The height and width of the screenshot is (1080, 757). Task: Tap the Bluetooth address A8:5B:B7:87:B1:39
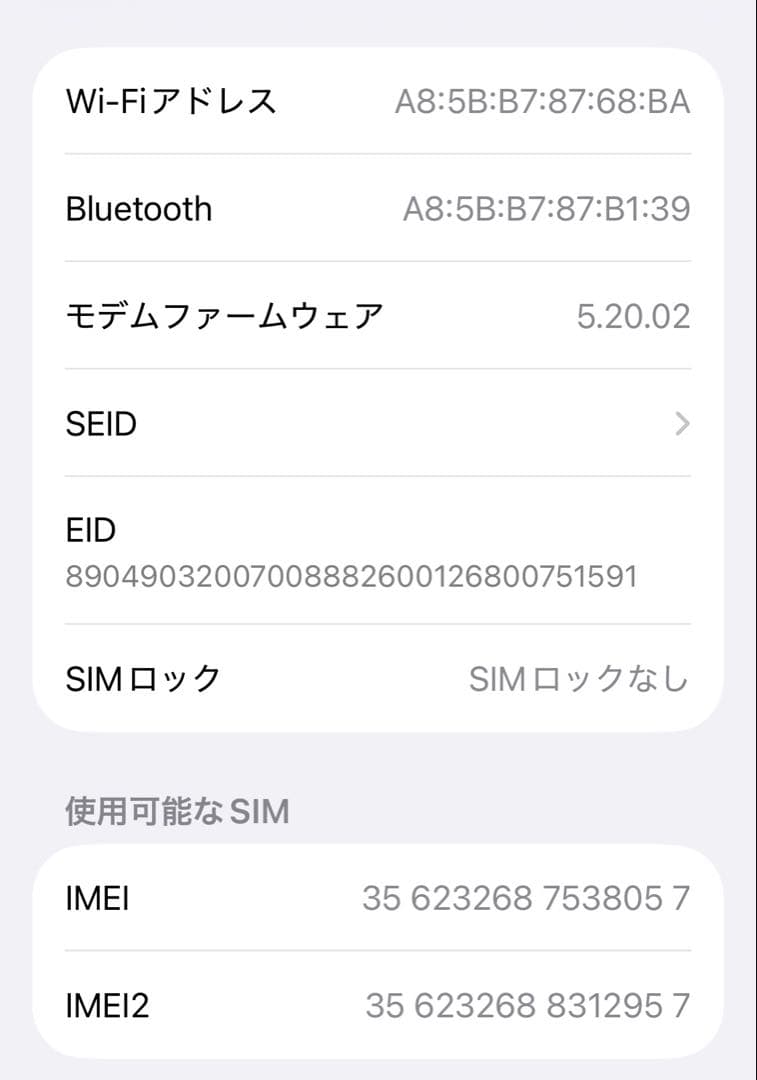click(546, 209)
